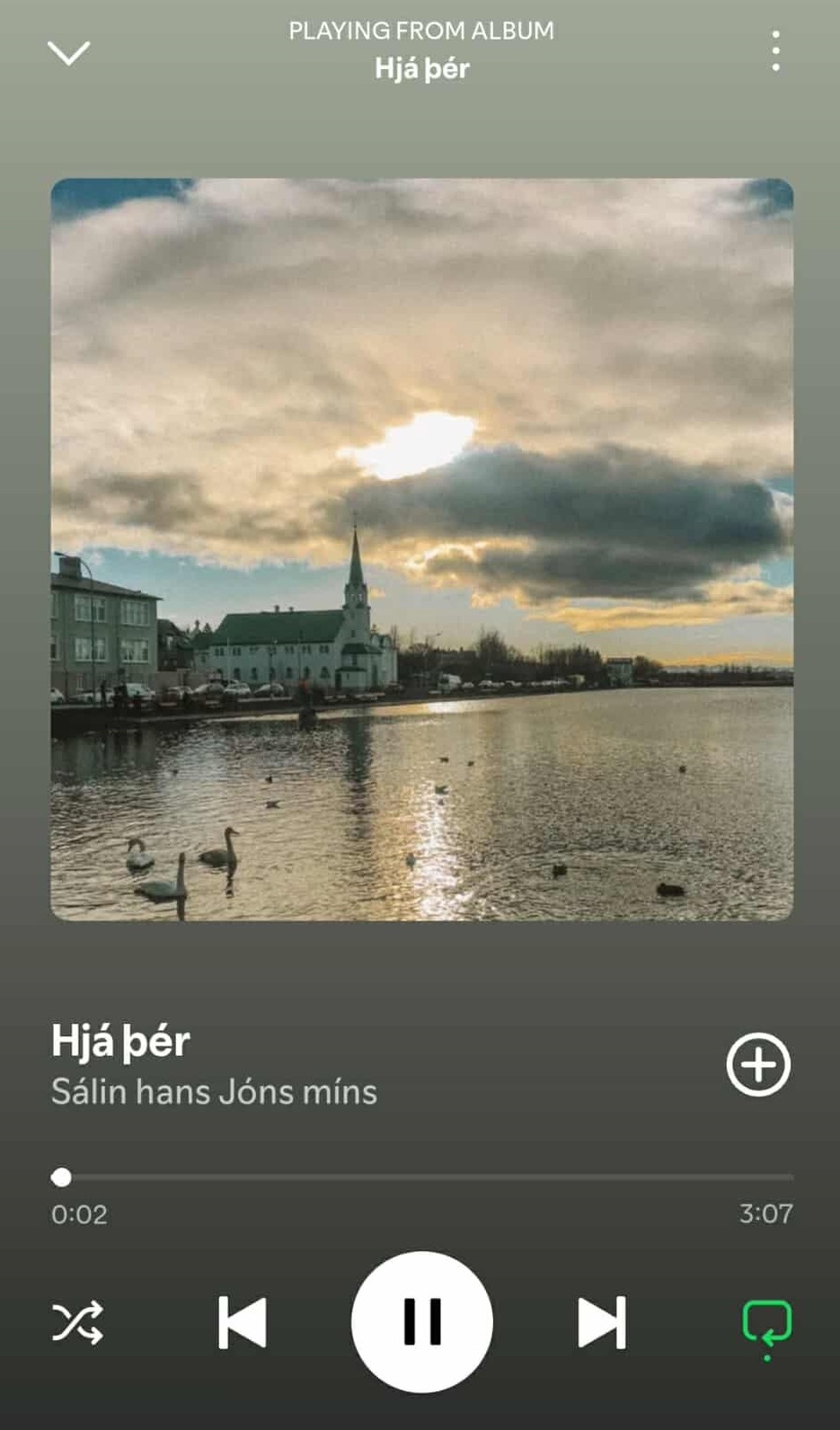Skip to the next track

601,1322
